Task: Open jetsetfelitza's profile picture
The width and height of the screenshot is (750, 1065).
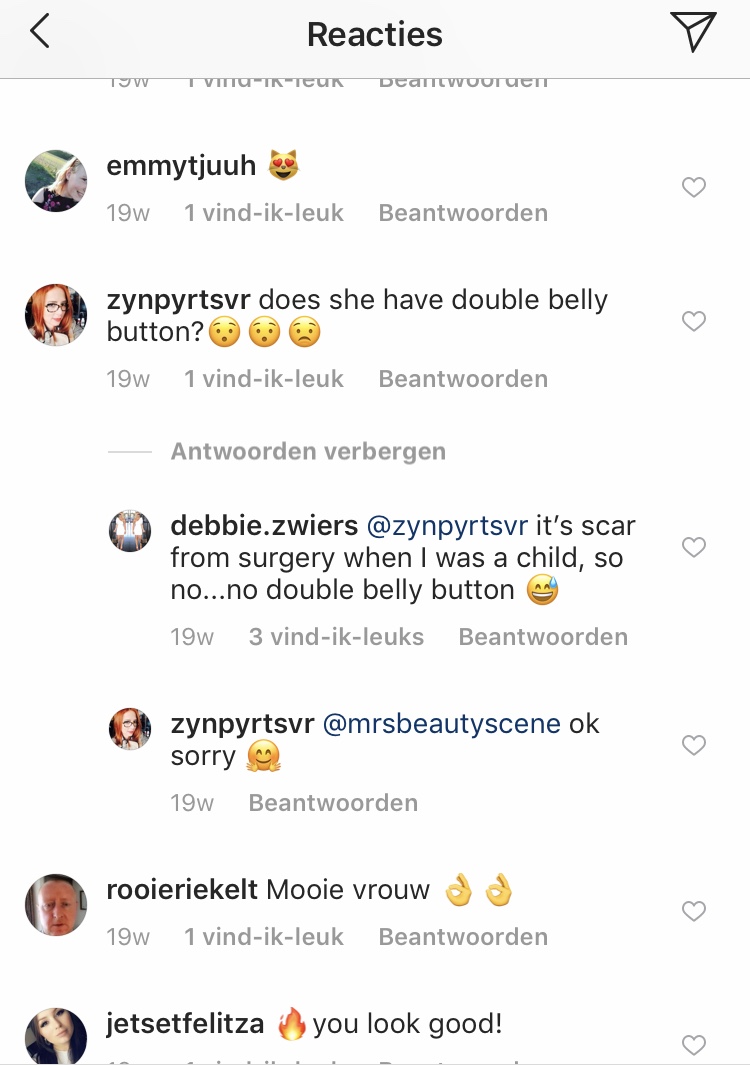Action: pos(56,1036)
